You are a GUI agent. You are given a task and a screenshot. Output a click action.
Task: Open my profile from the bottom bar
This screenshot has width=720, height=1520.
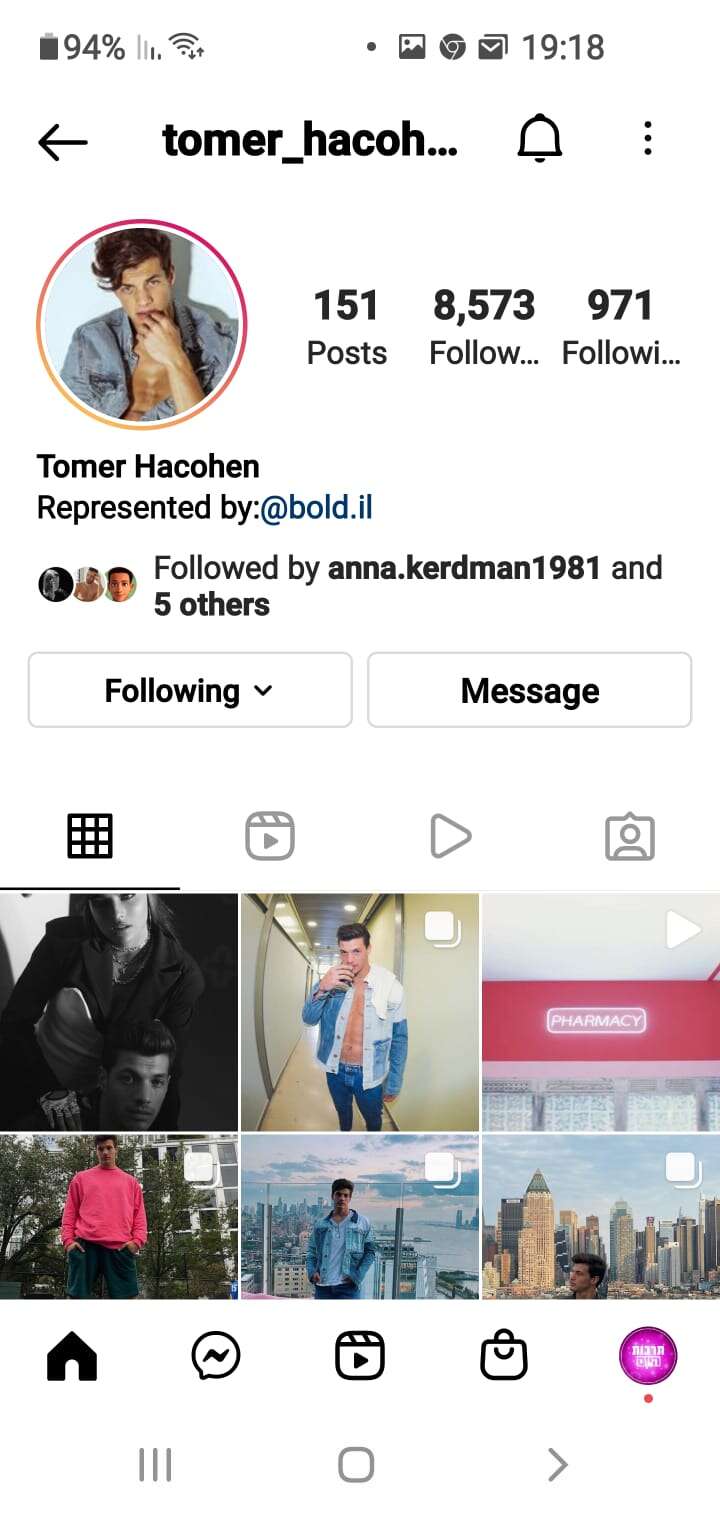pos(648,1357)
